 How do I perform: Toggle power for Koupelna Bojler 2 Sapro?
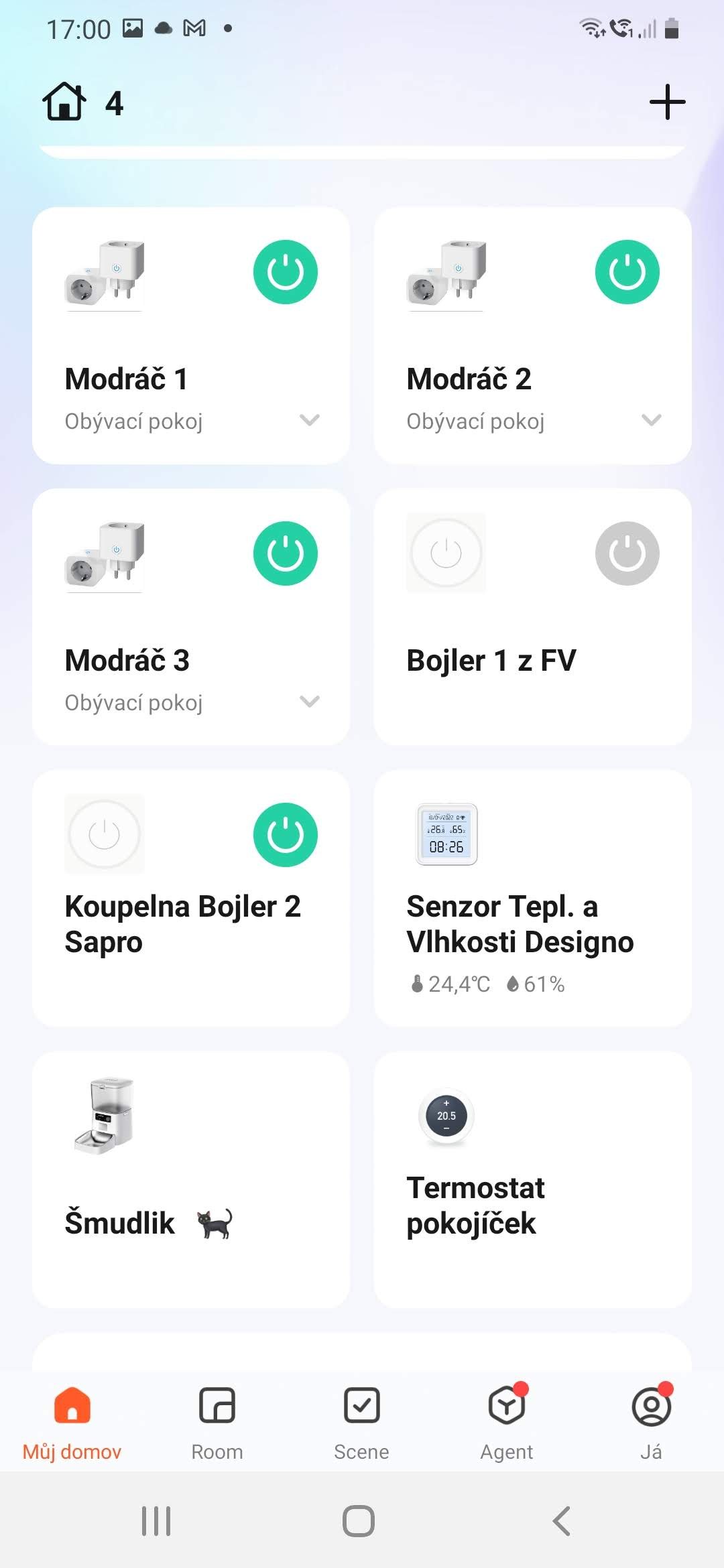(285, 835)
